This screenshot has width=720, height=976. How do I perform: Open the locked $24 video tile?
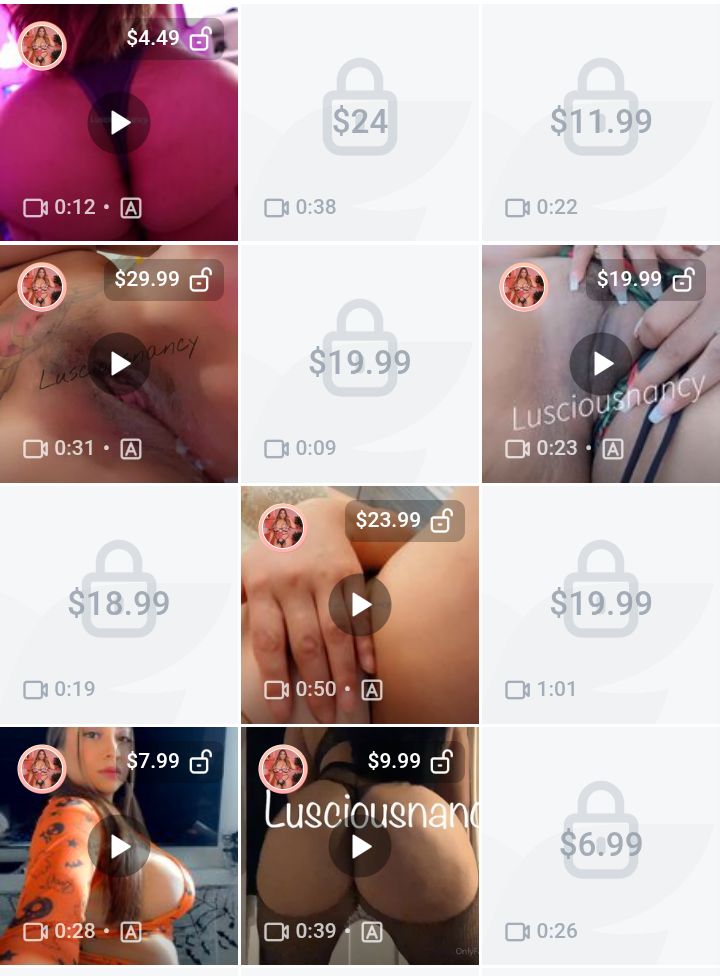click(x=360, y=122)
